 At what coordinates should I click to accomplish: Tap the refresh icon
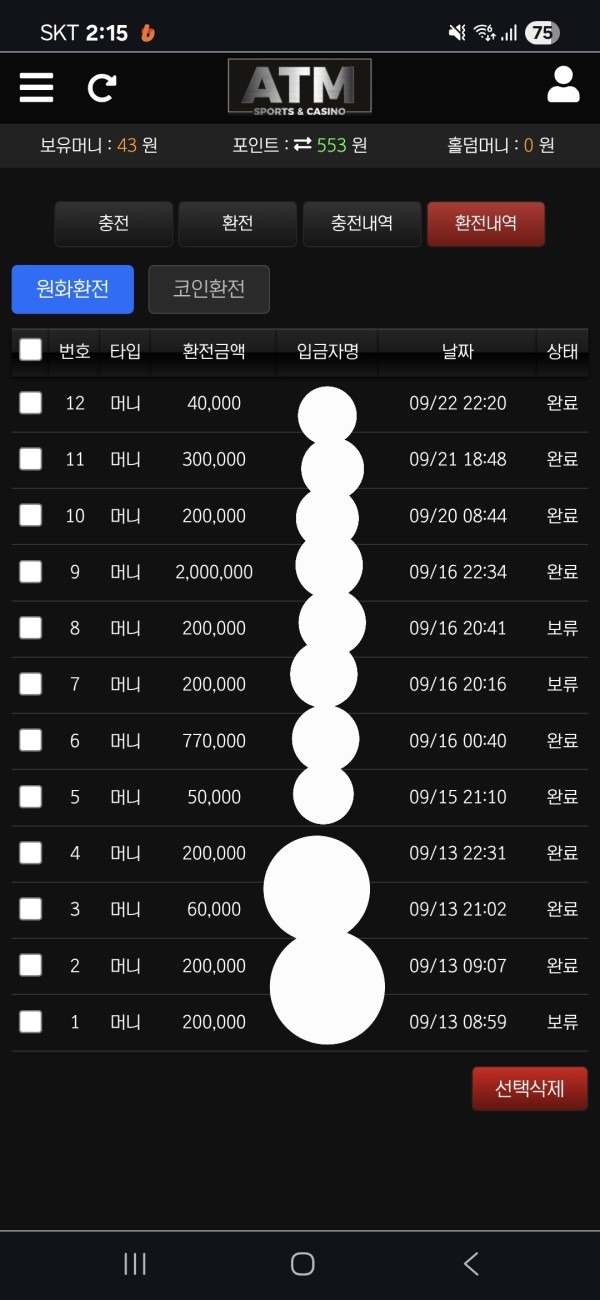[x=101, y=88]
